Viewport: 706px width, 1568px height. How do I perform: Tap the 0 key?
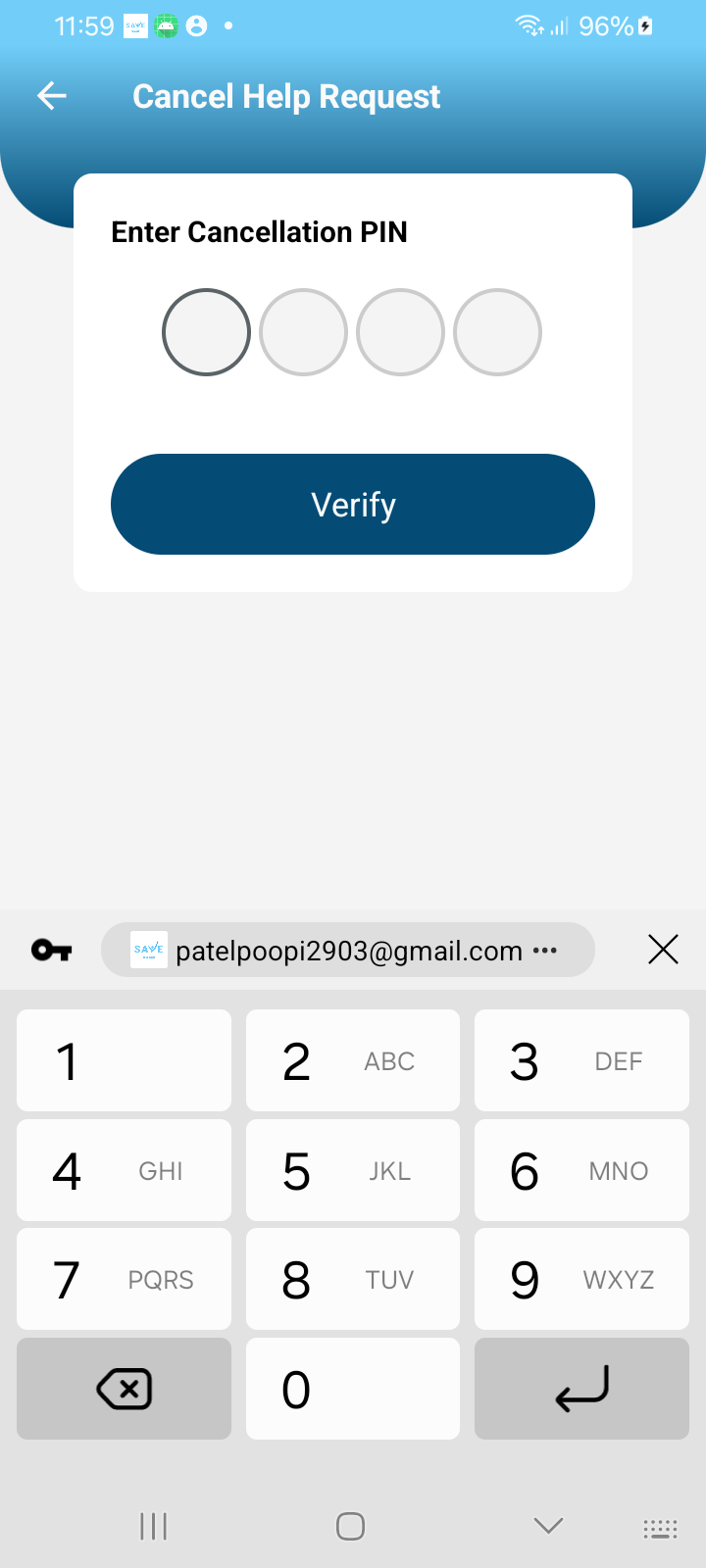tap(353, 1389)
